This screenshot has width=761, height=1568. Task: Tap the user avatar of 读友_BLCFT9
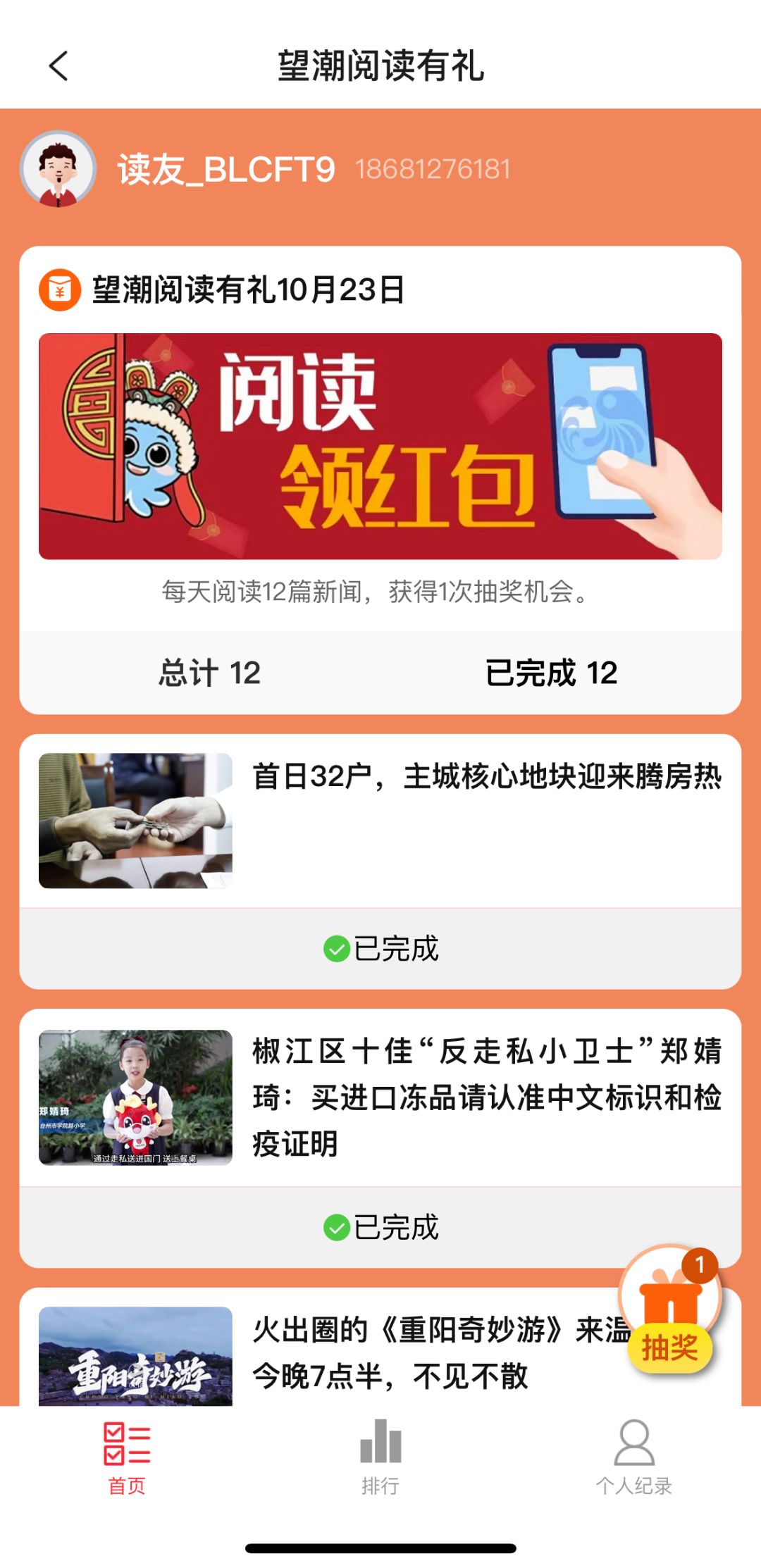[58, 169]
